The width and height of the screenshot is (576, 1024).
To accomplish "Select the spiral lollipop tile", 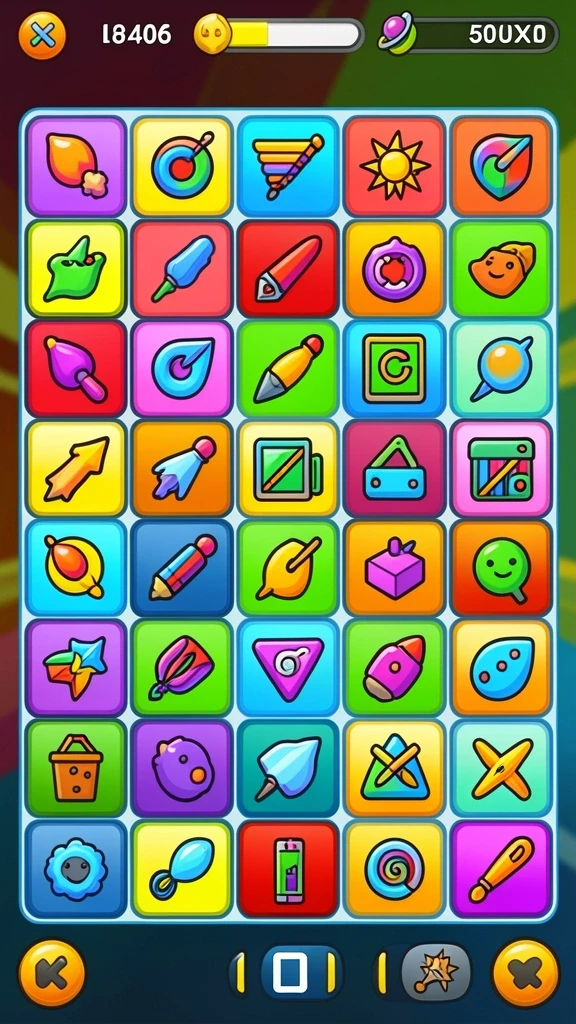I will (394, 869).
